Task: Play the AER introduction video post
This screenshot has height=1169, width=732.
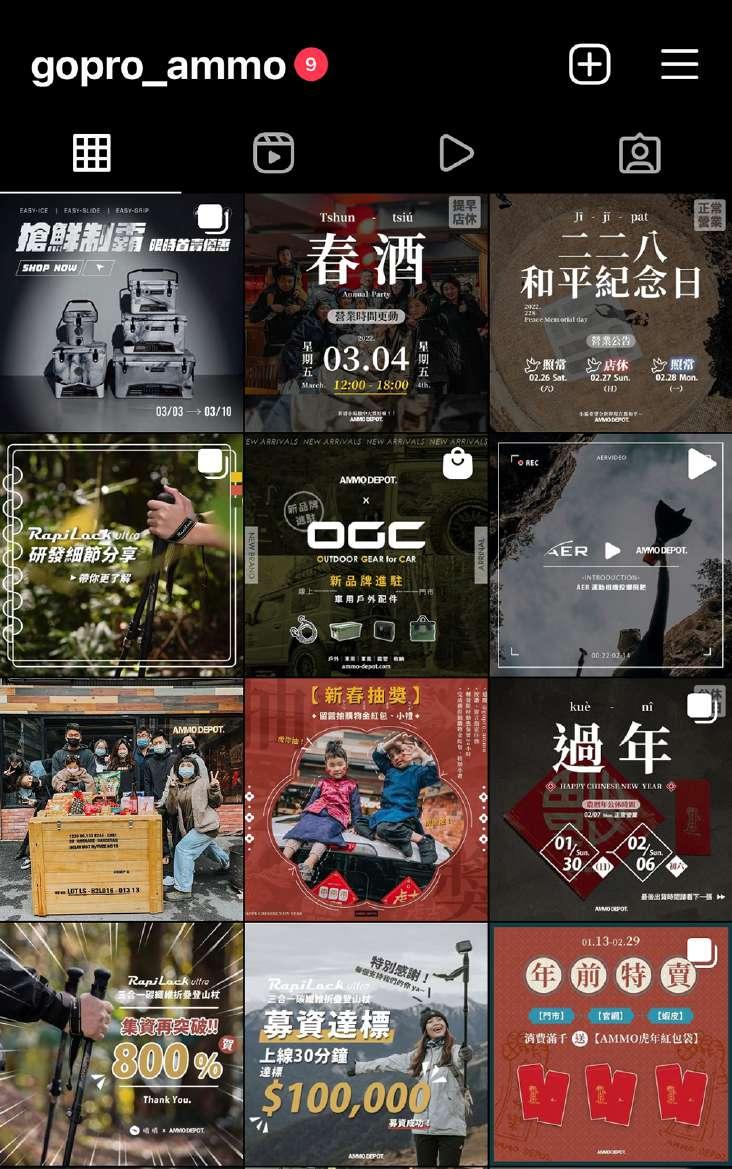Action: click(610, 556)
